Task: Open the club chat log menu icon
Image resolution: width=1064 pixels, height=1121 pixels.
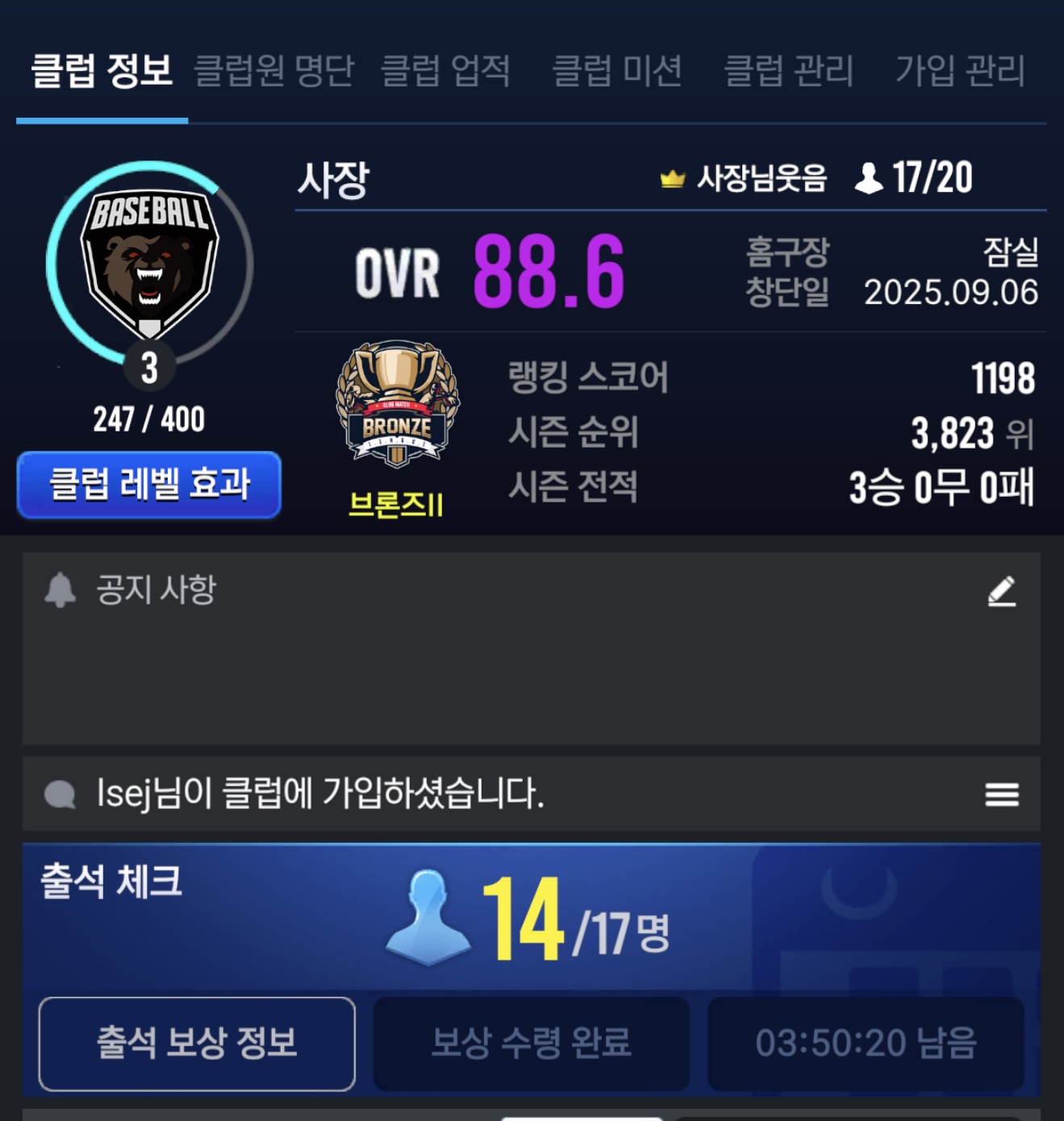Action: click(1001, 794)
